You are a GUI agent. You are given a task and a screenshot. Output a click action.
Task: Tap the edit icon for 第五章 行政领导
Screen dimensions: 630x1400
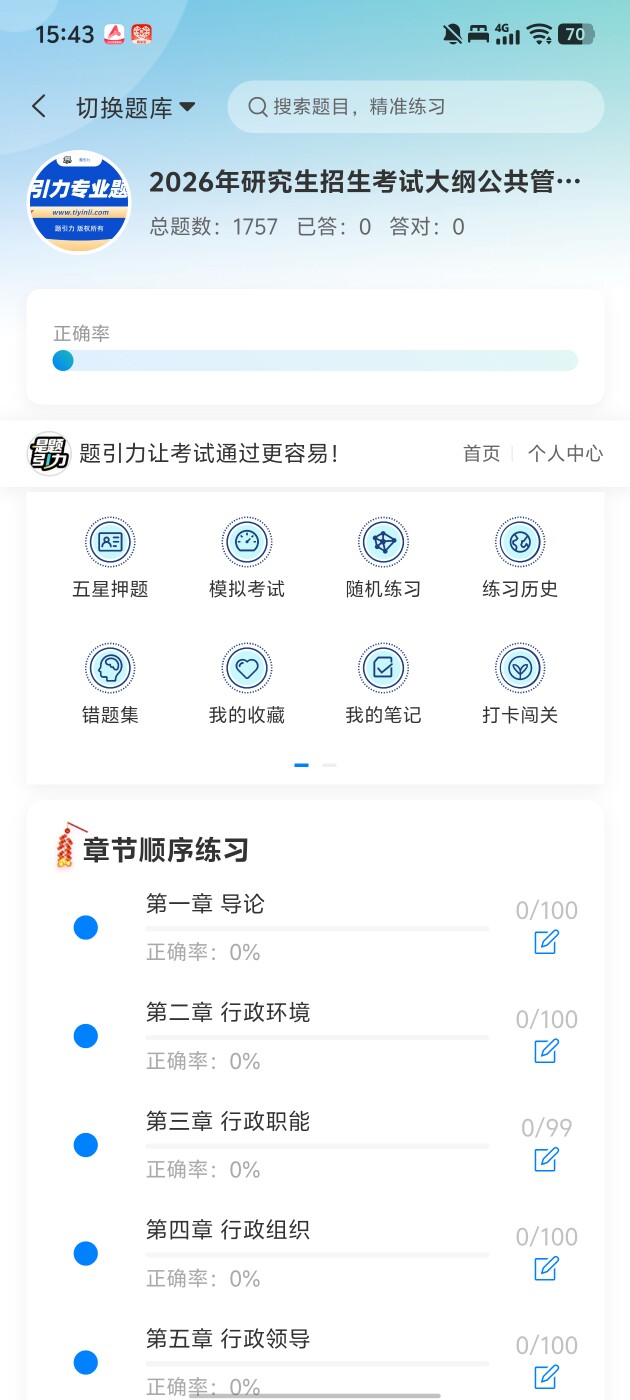(x=546, y=1377)
